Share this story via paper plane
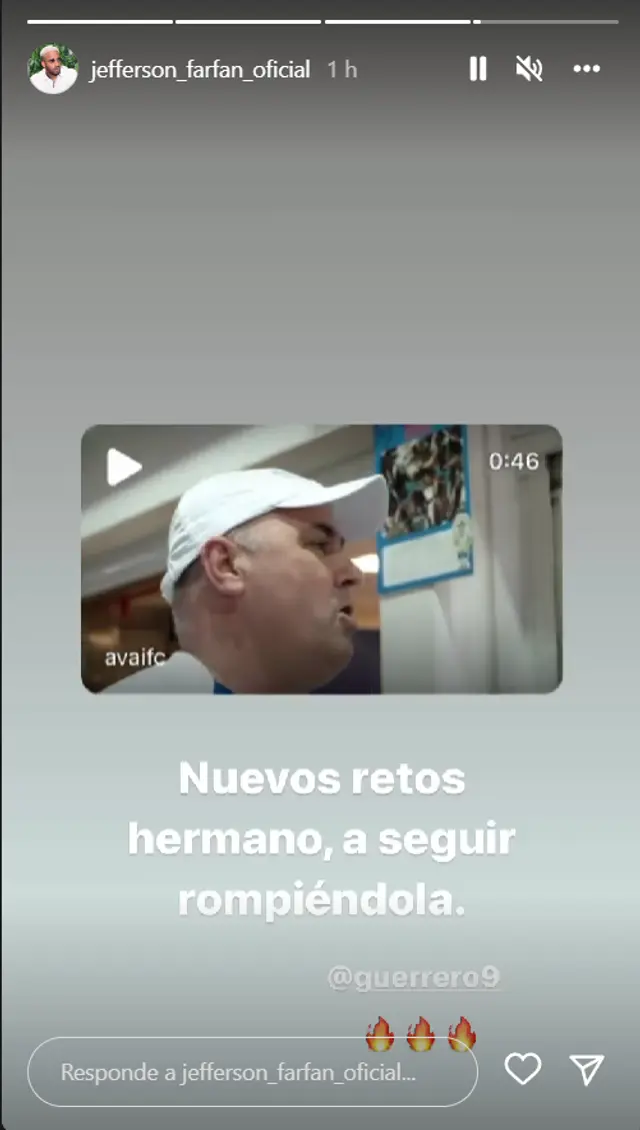The image size is (640, 1130). pyautogui.click(x=587, y=1070)
